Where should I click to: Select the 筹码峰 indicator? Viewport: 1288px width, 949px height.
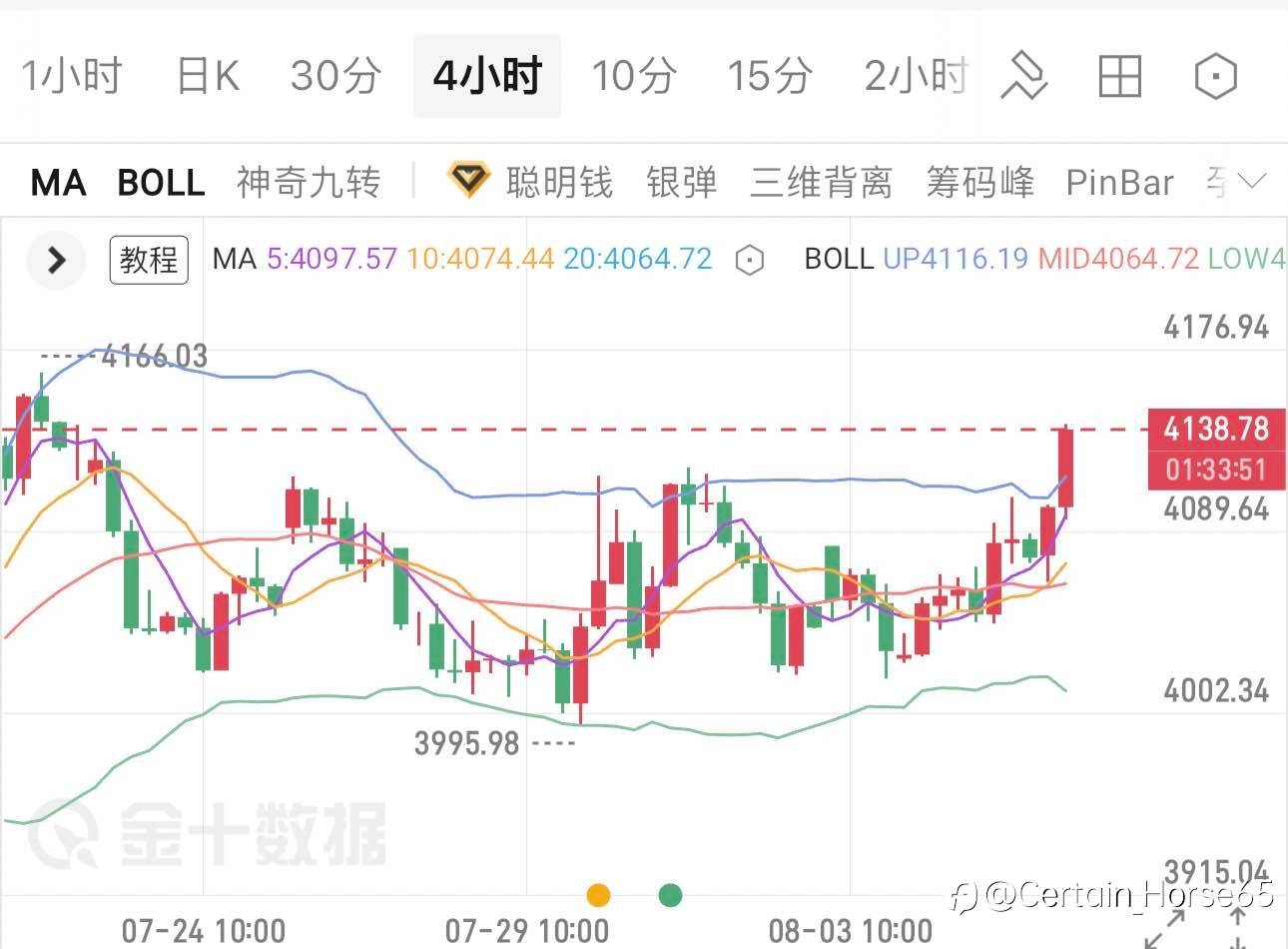[x=979, y=183]
